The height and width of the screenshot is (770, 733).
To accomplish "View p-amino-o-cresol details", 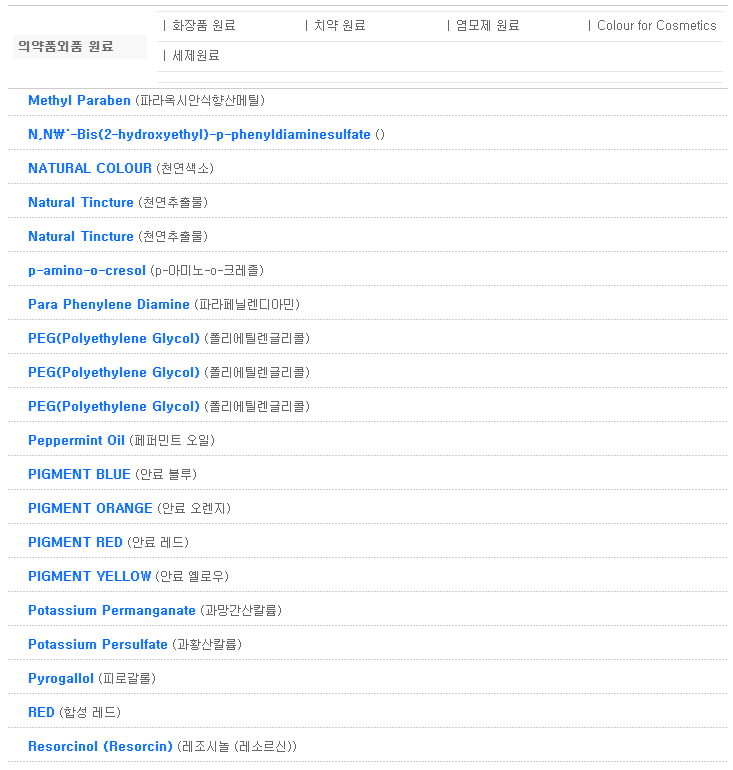I will click(x=87, y=270).
